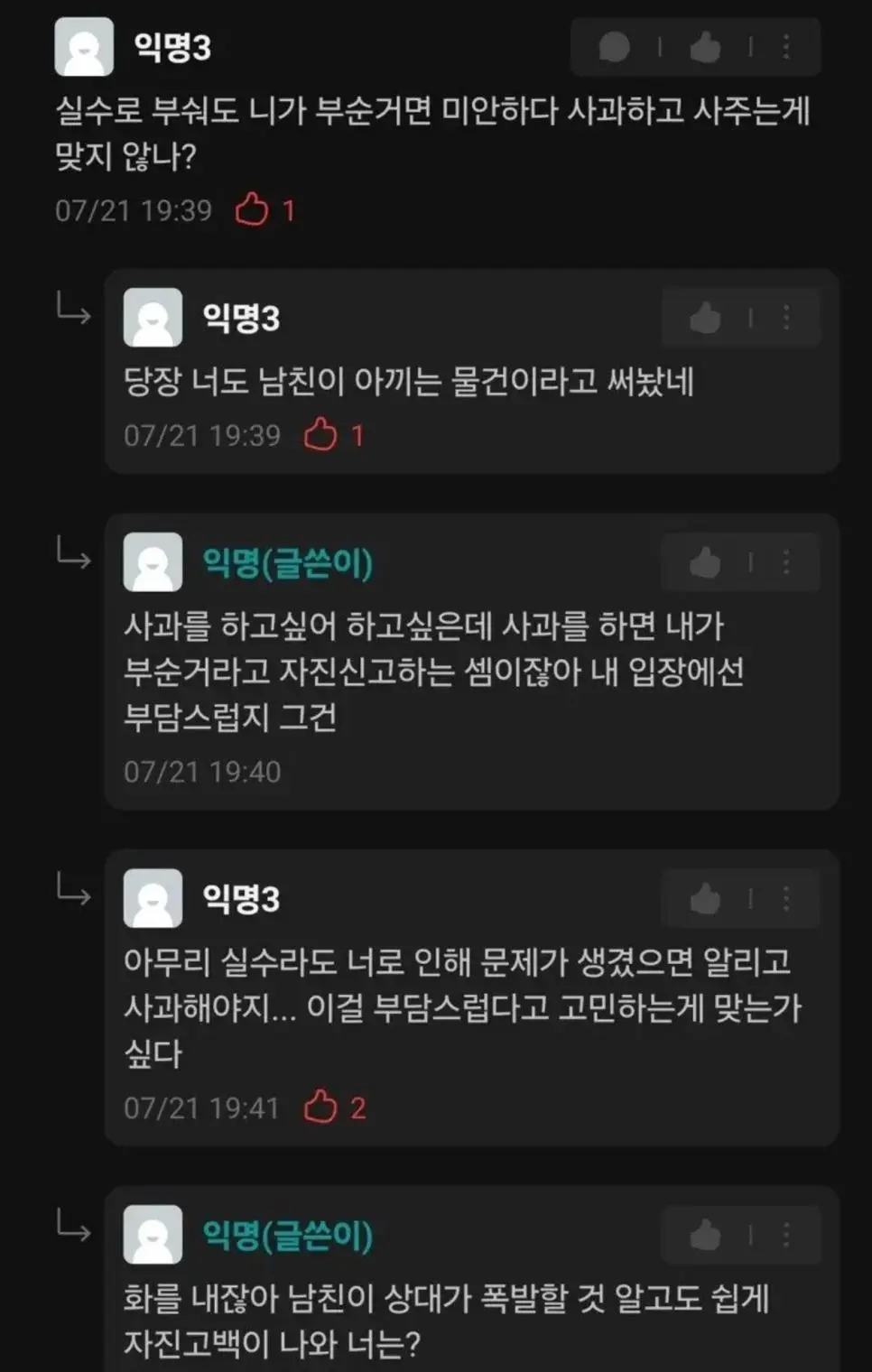Open more options for reply '사과를 하고싶어'

786,563
